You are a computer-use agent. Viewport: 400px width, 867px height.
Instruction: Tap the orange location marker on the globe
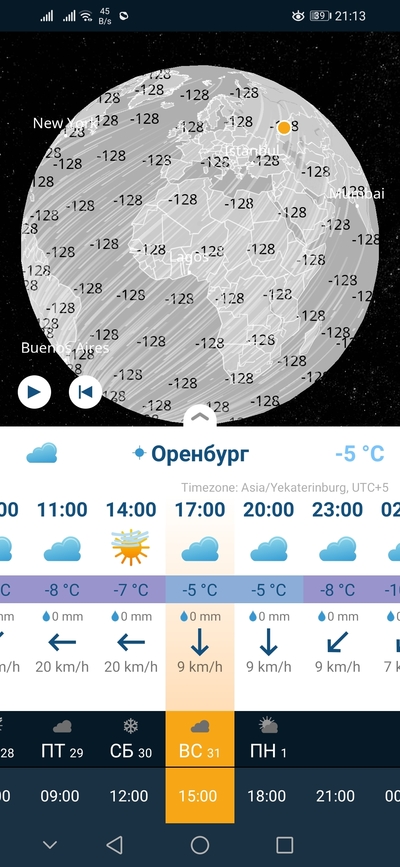[x=284, y=128]
